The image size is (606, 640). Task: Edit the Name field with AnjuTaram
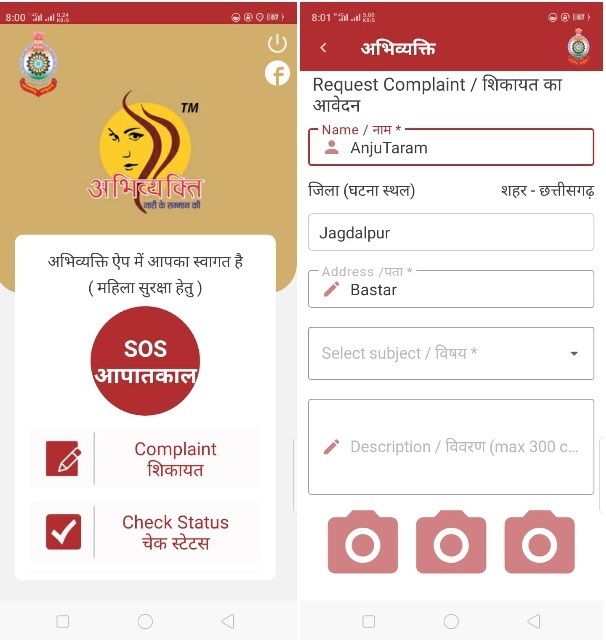(450, 148)
